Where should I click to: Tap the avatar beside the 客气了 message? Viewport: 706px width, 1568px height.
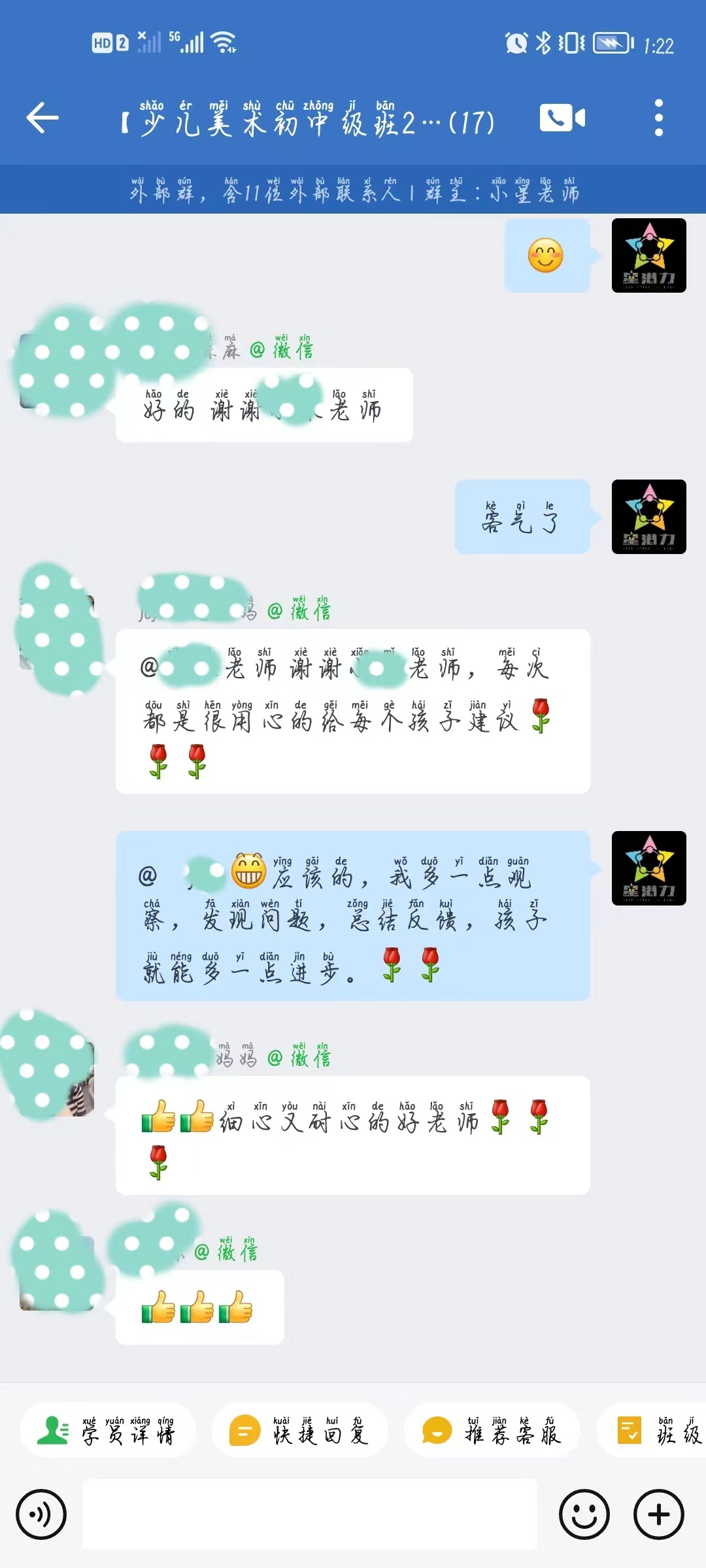tap(648, 517)
